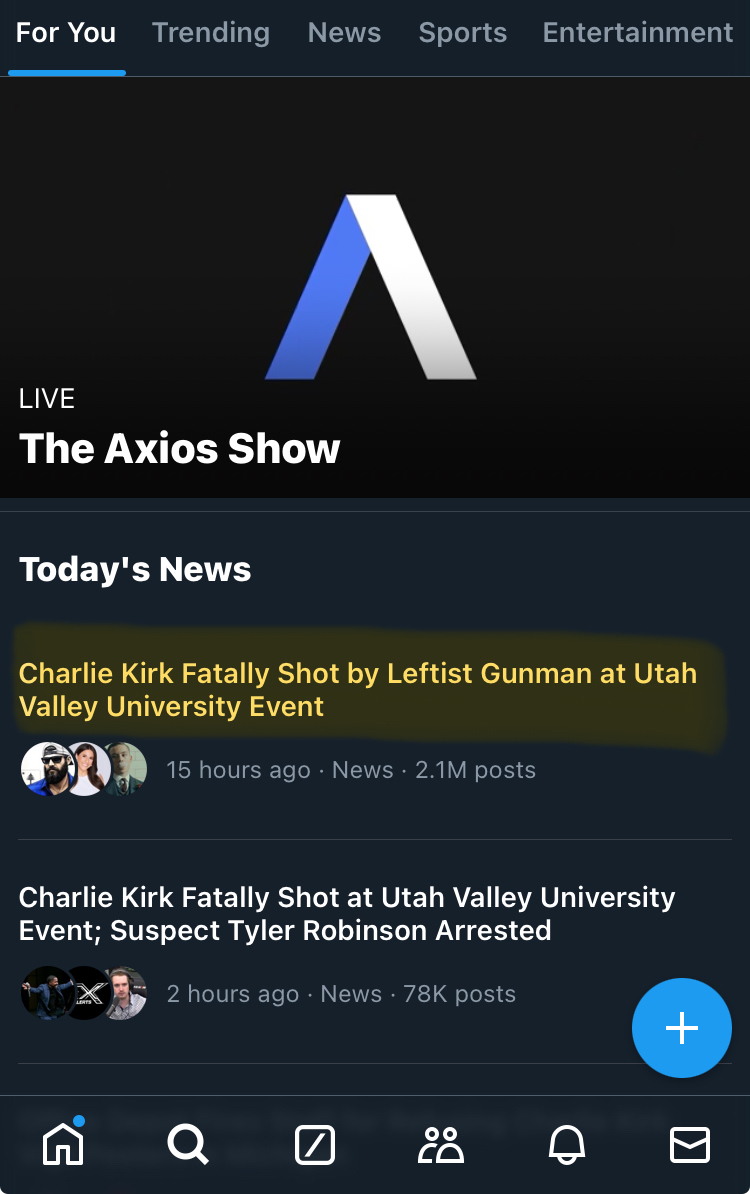Open the Grok slash icon
This screenshot has width=750, height=1194.
315,1144
